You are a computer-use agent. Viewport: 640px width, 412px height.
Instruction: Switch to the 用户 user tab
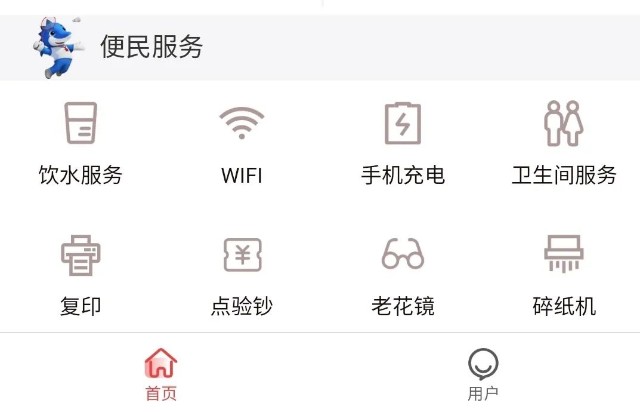coord(482,374)
